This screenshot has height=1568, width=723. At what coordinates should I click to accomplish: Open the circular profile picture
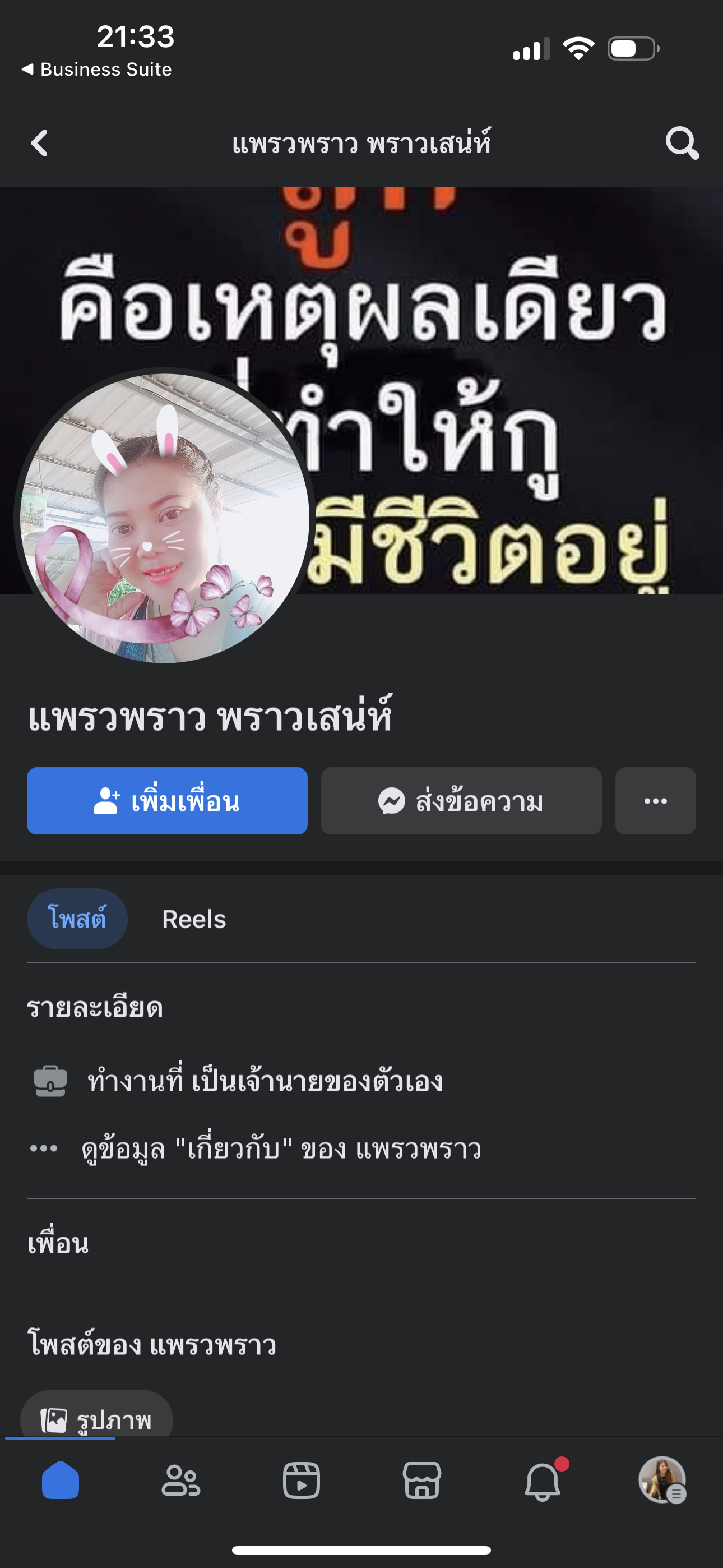tap(164, 519)
